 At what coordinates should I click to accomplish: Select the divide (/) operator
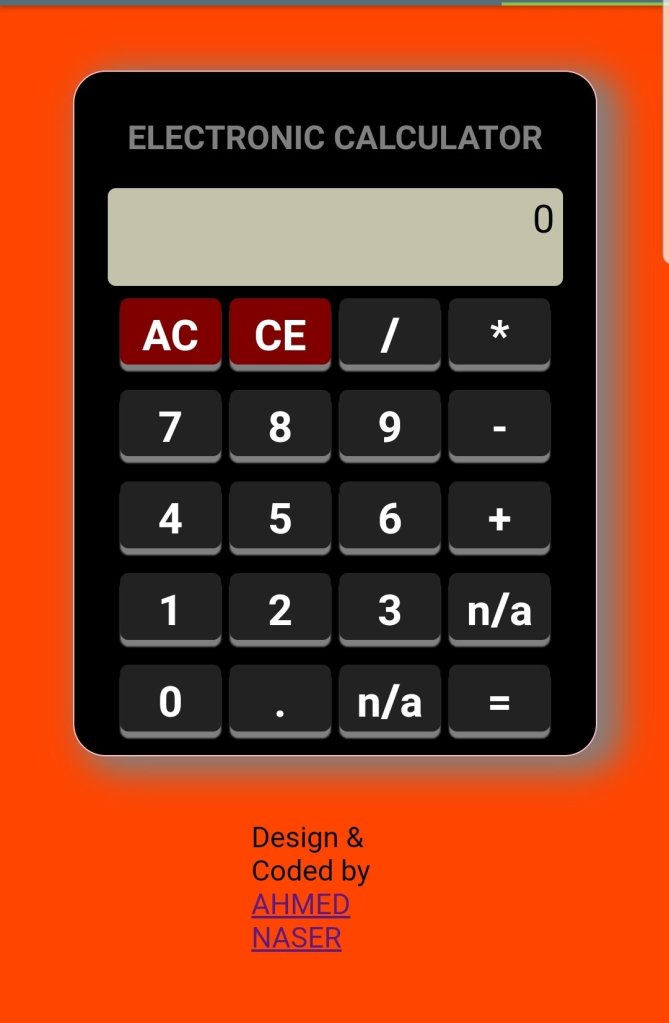390,334
